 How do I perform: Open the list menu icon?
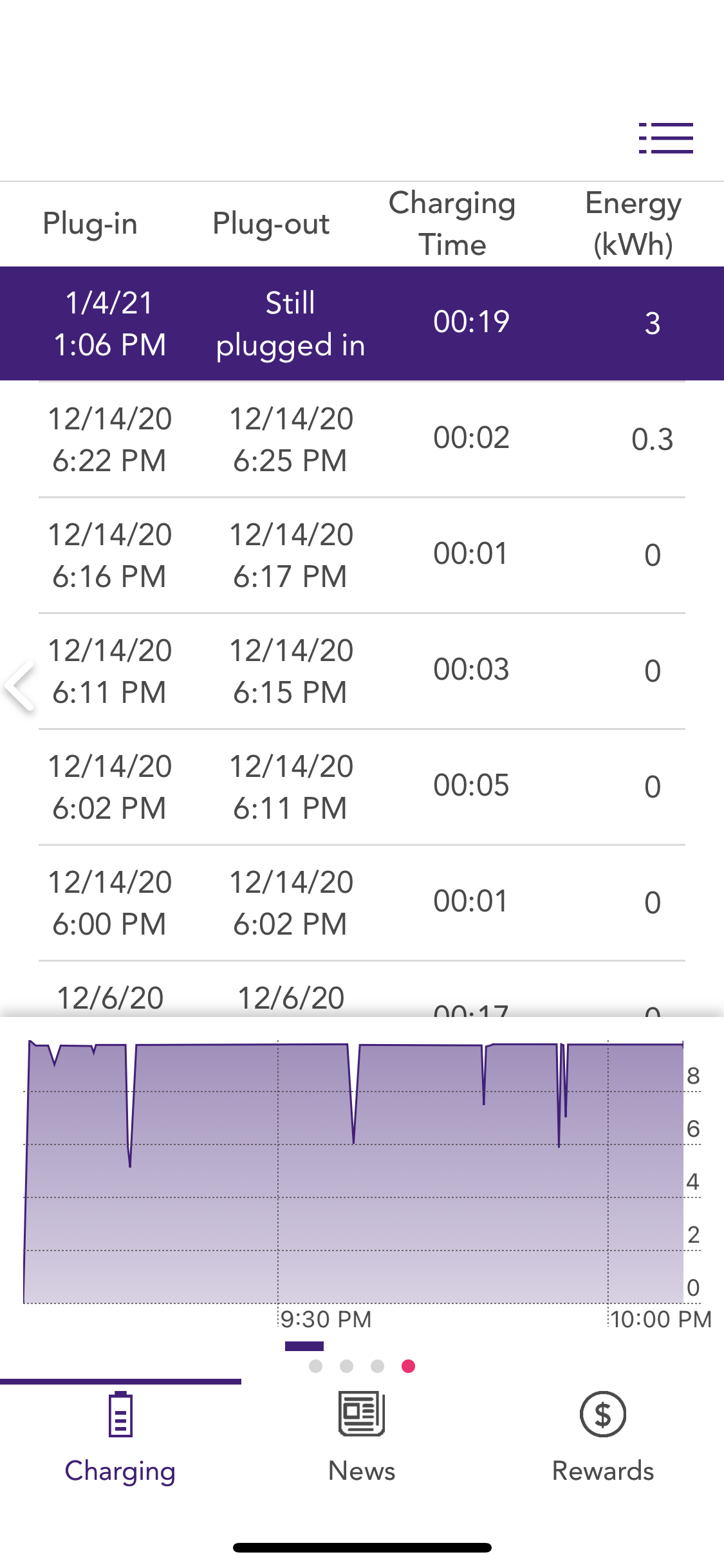665,138
